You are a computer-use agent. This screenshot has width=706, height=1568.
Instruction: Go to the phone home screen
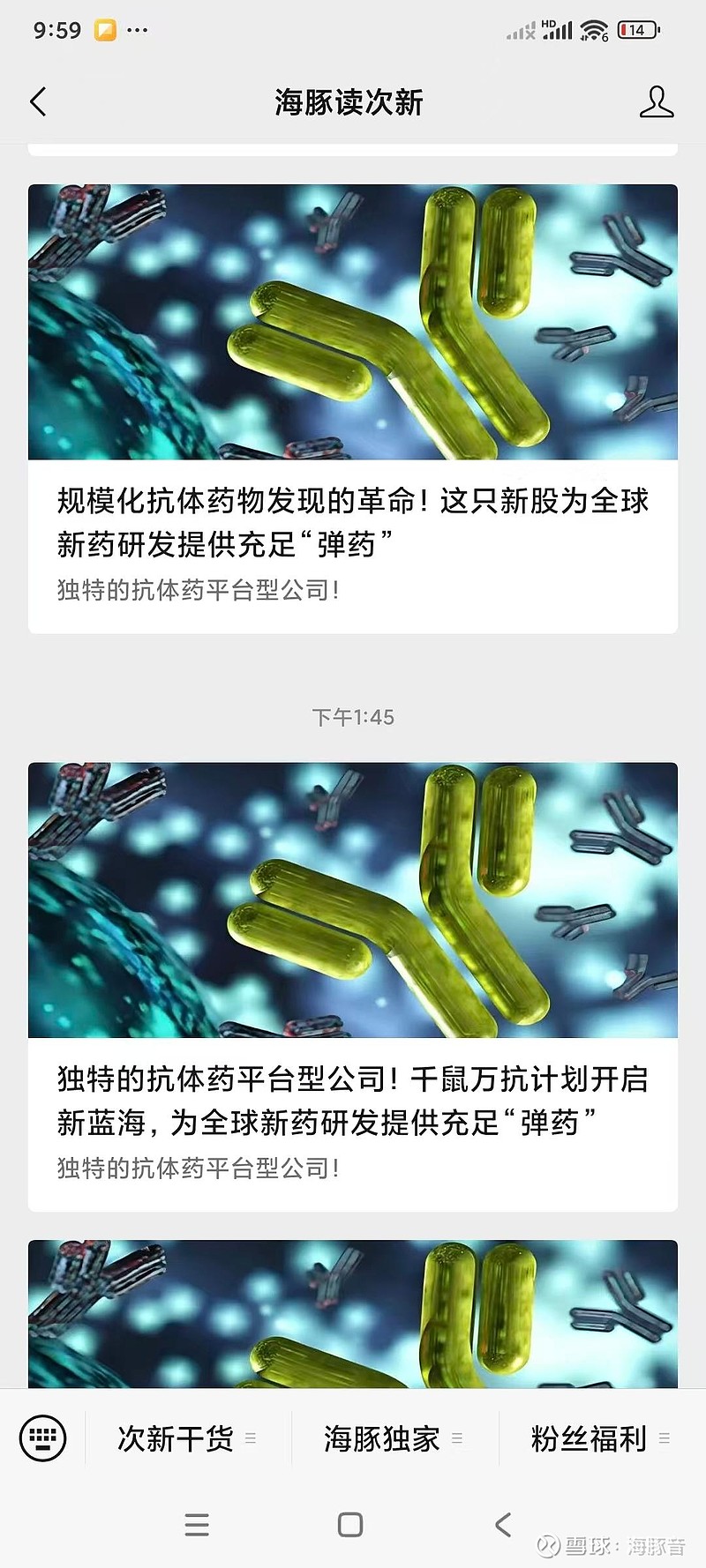[x=350, y=1525]
